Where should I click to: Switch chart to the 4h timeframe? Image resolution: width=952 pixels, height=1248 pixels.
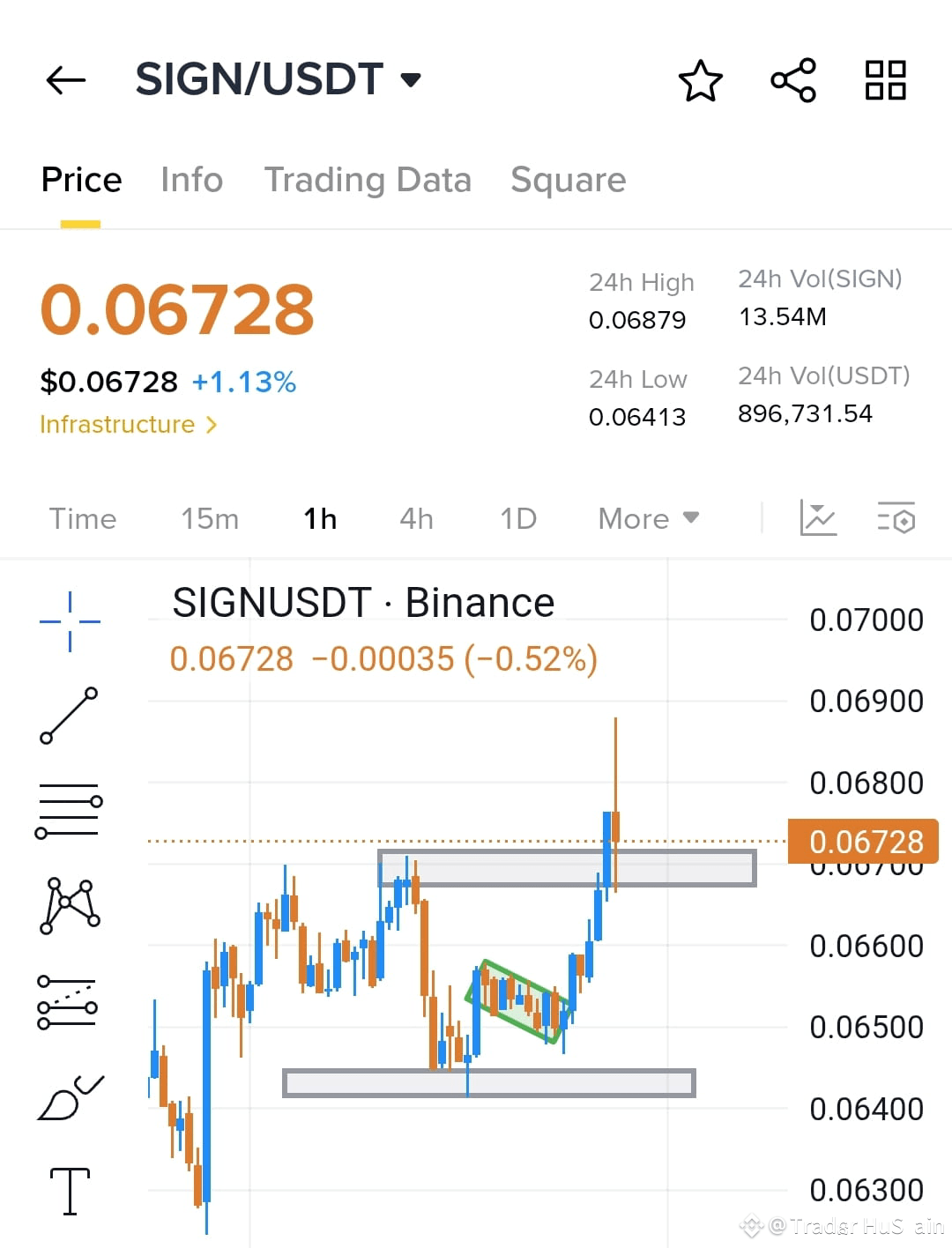pyautogui.click(x=415, y=519)
